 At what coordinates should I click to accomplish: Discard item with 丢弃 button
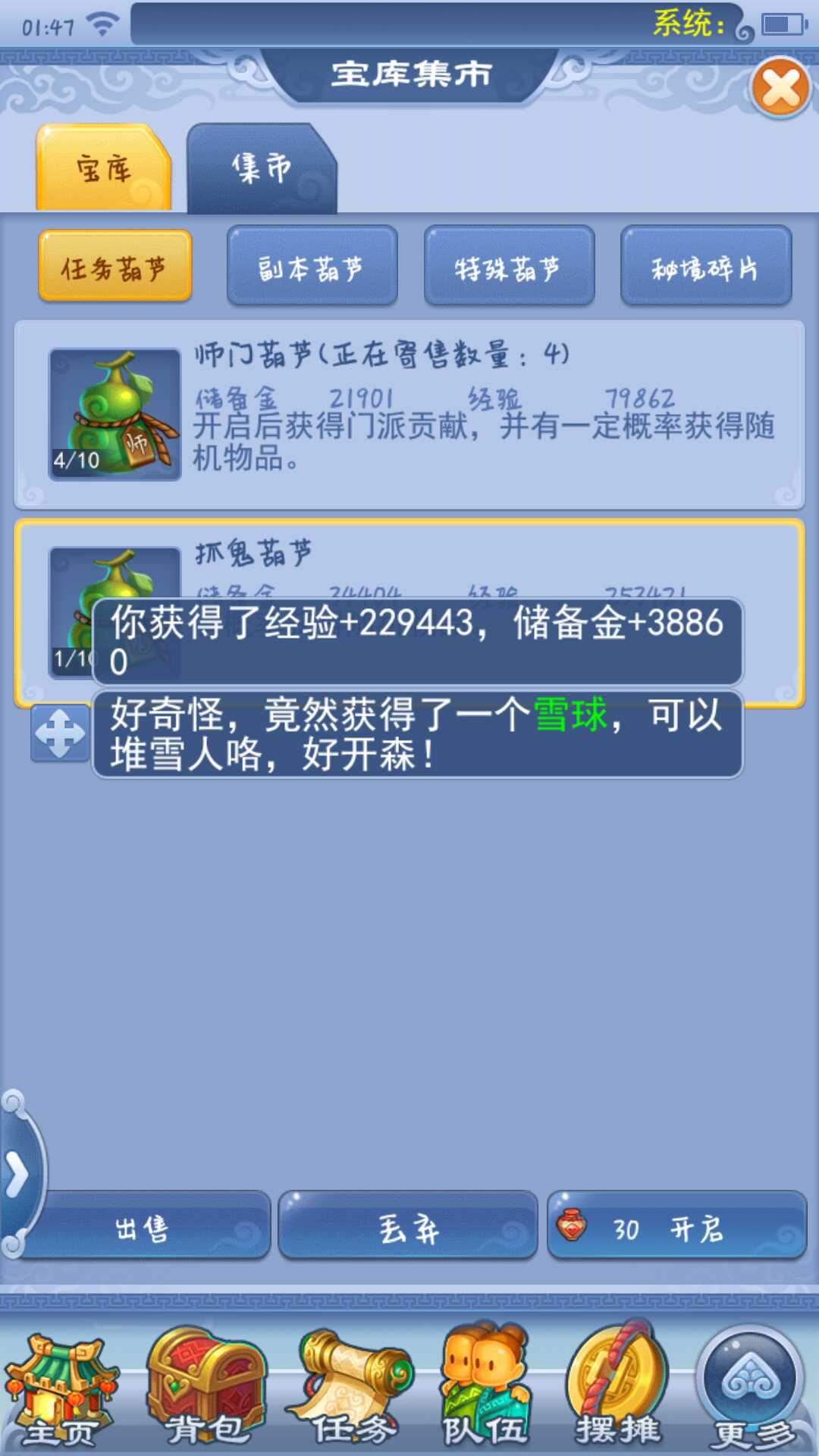408,1226
